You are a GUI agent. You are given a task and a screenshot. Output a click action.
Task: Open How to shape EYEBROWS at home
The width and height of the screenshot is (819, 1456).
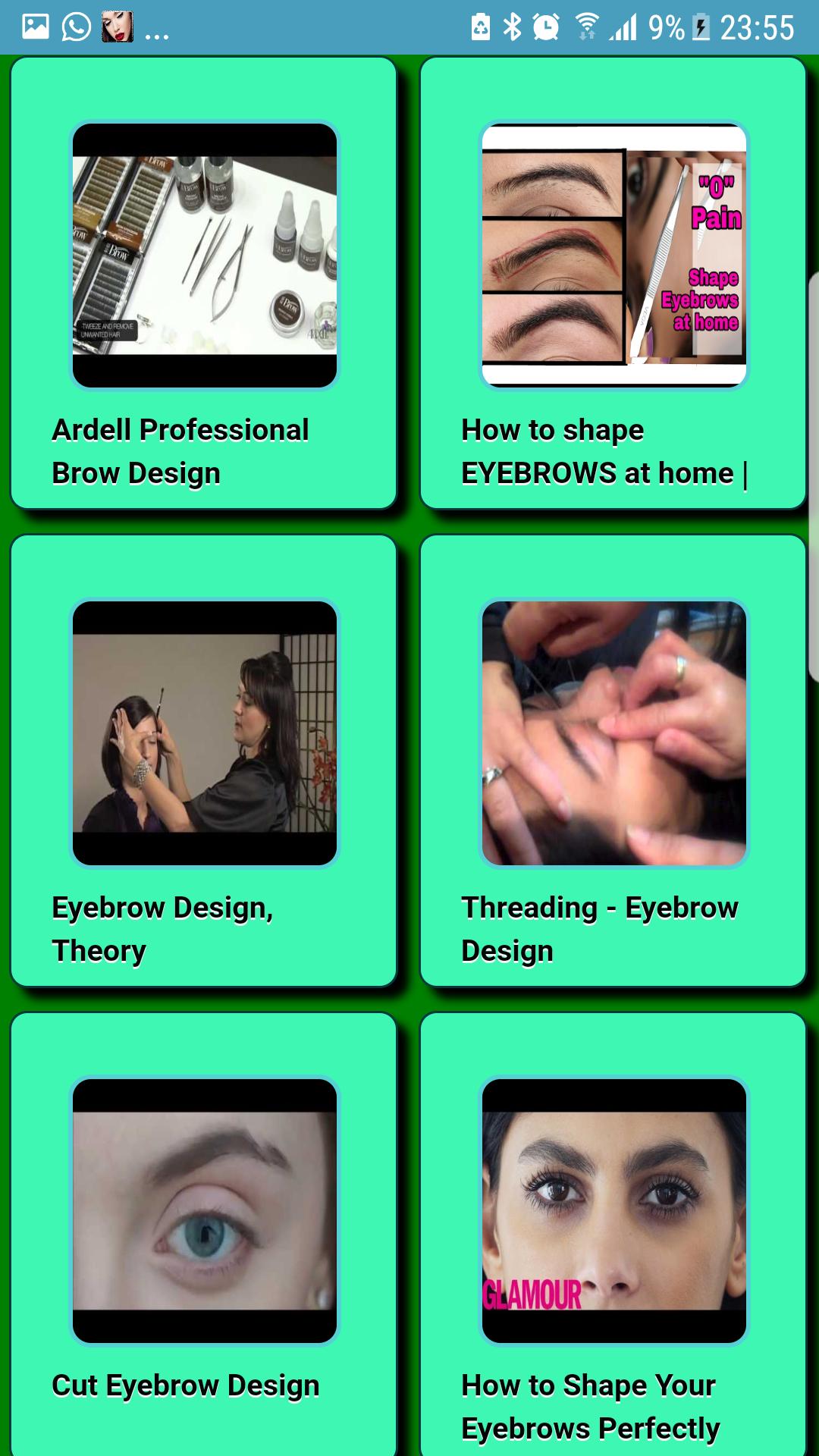(x=613, y=256)
